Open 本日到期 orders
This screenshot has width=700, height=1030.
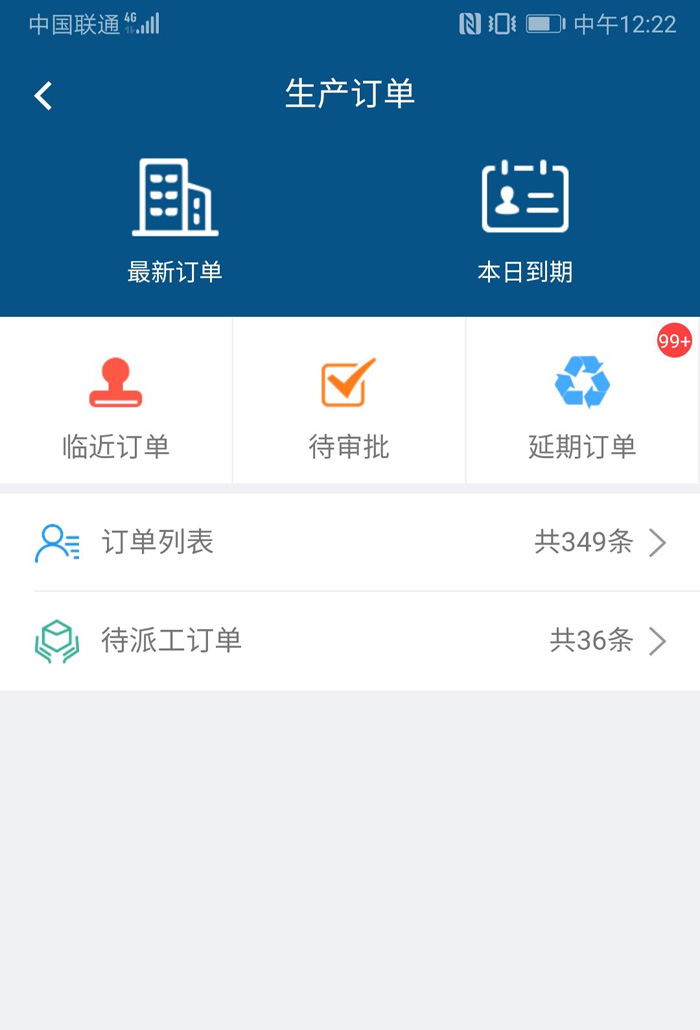(525, 220)
